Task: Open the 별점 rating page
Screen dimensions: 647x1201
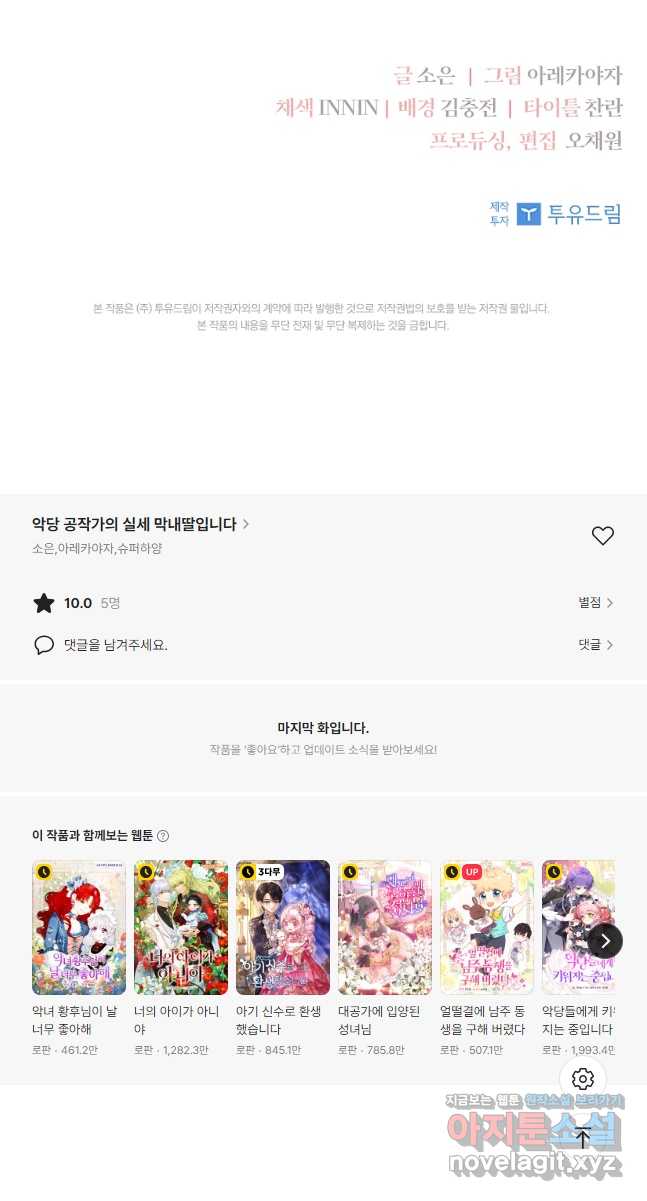Action: (595, 603)
